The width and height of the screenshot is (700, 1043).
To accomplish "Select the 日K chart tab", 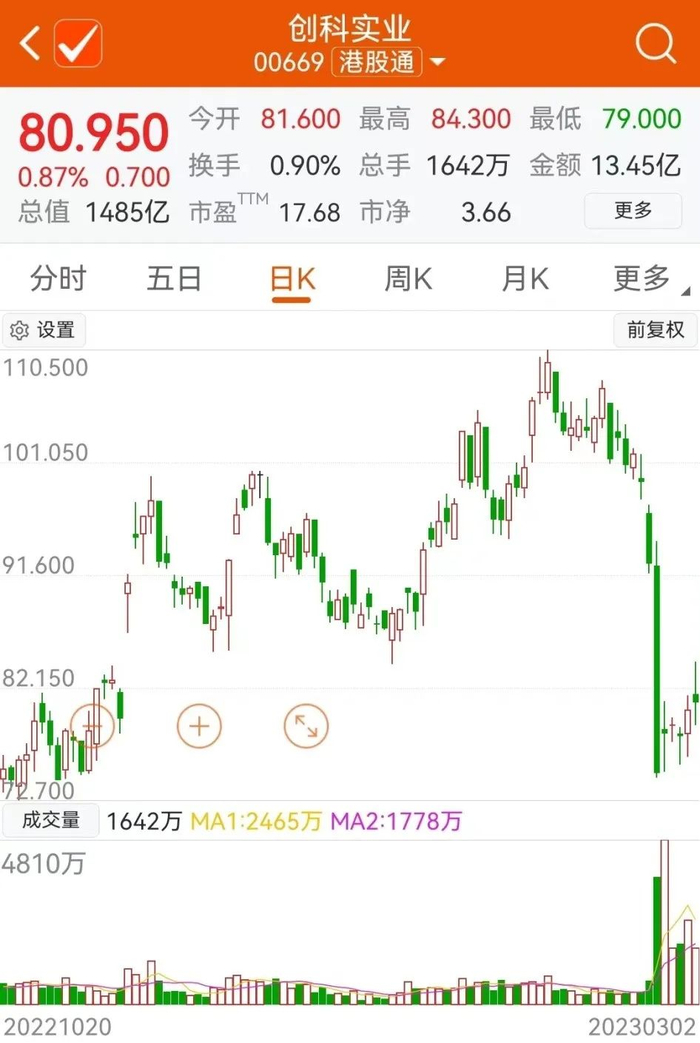I will point(292,279).
